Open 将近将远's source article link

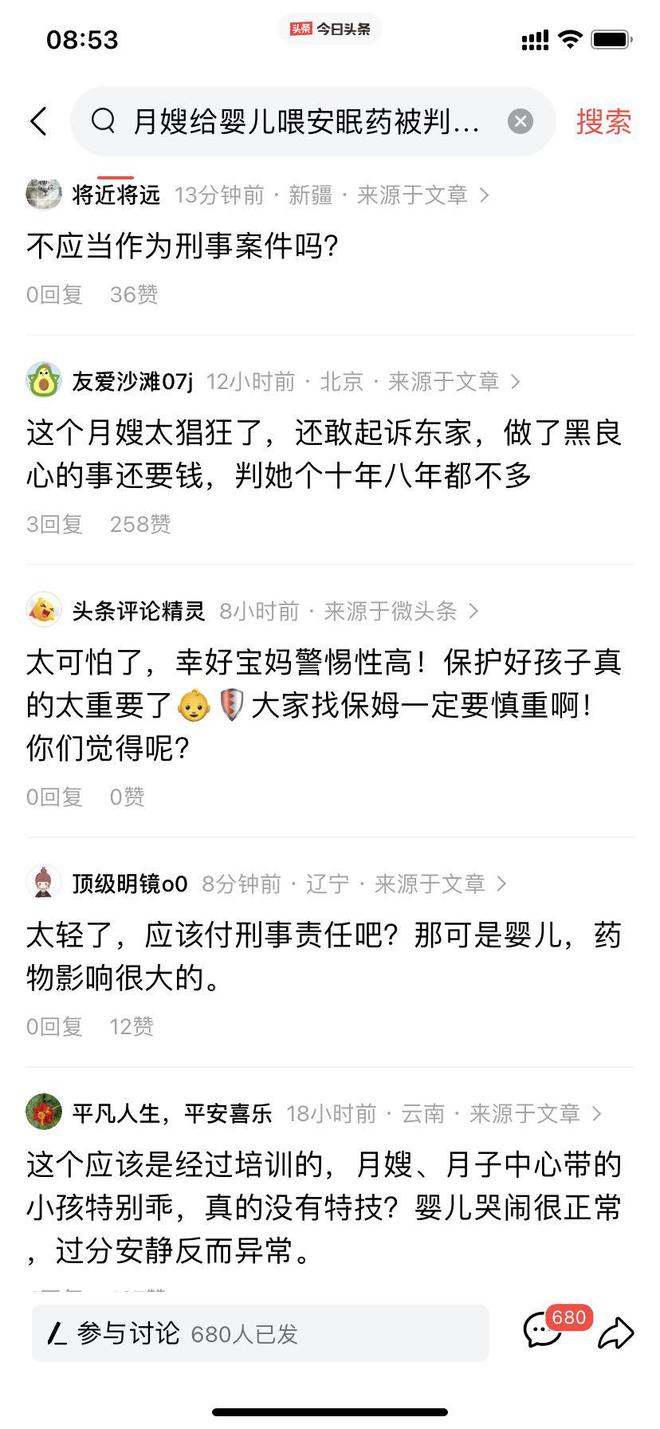pos(422,195)
